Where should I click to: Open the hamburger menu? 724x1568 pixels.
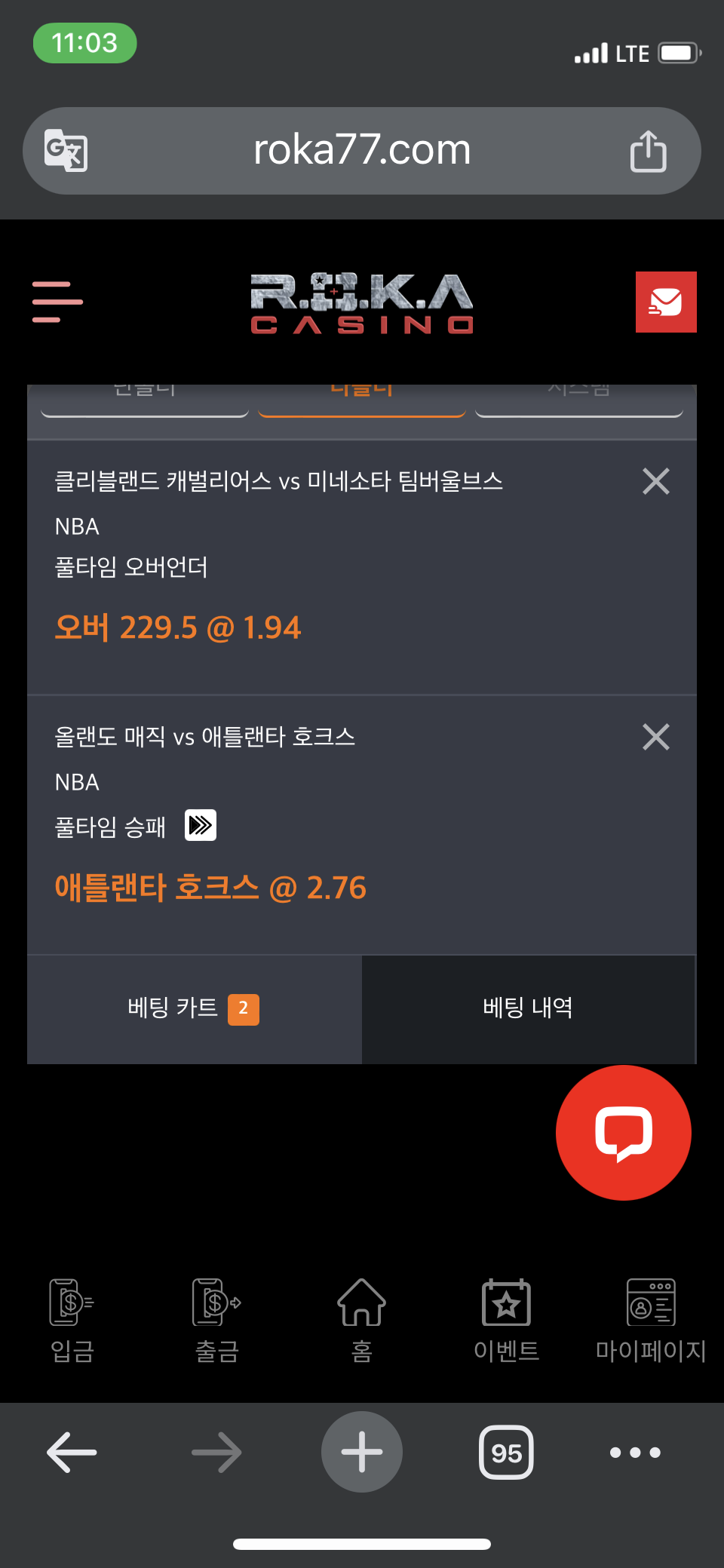click(57, 302)
